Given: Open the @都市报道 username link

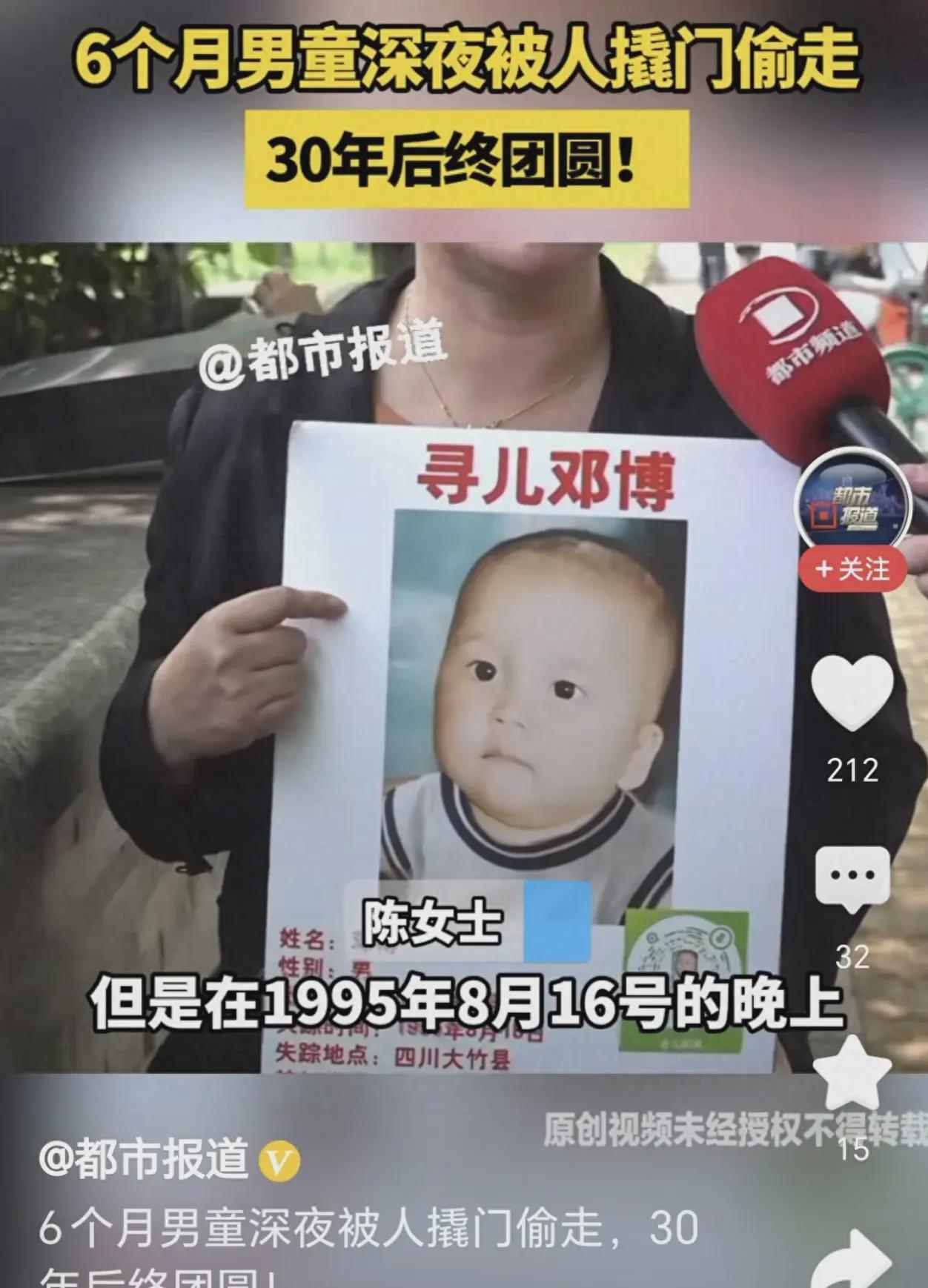Looking at the screenshot, I should point(144,1160).
